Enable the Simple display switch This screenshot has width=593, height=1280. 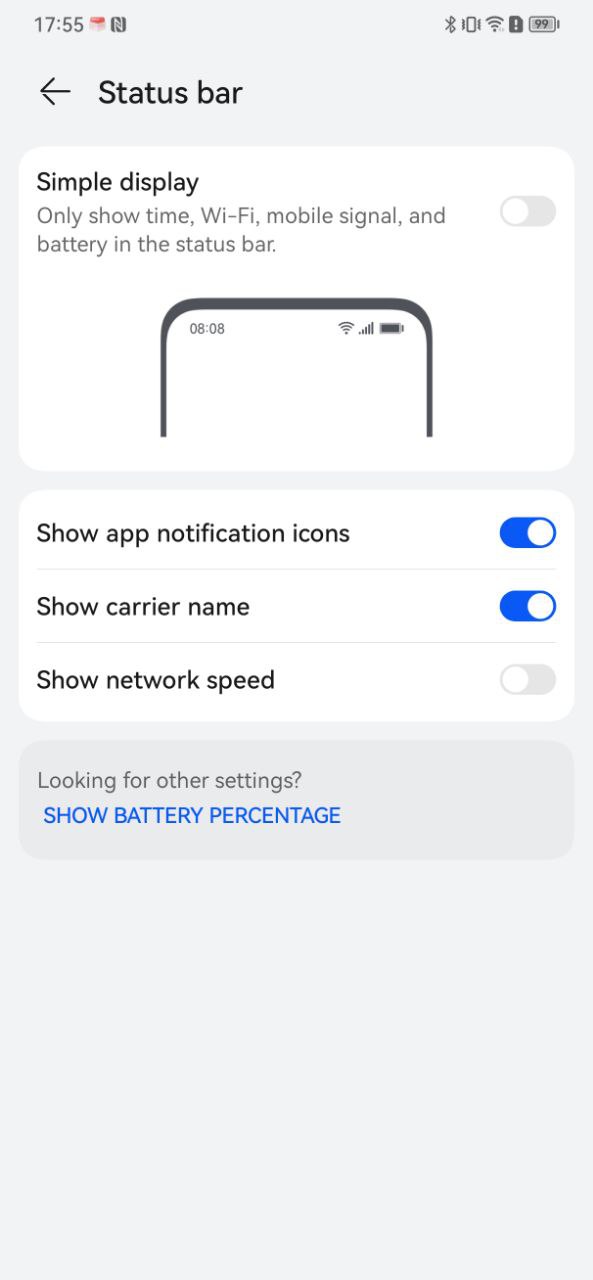(x=528, y=211)
